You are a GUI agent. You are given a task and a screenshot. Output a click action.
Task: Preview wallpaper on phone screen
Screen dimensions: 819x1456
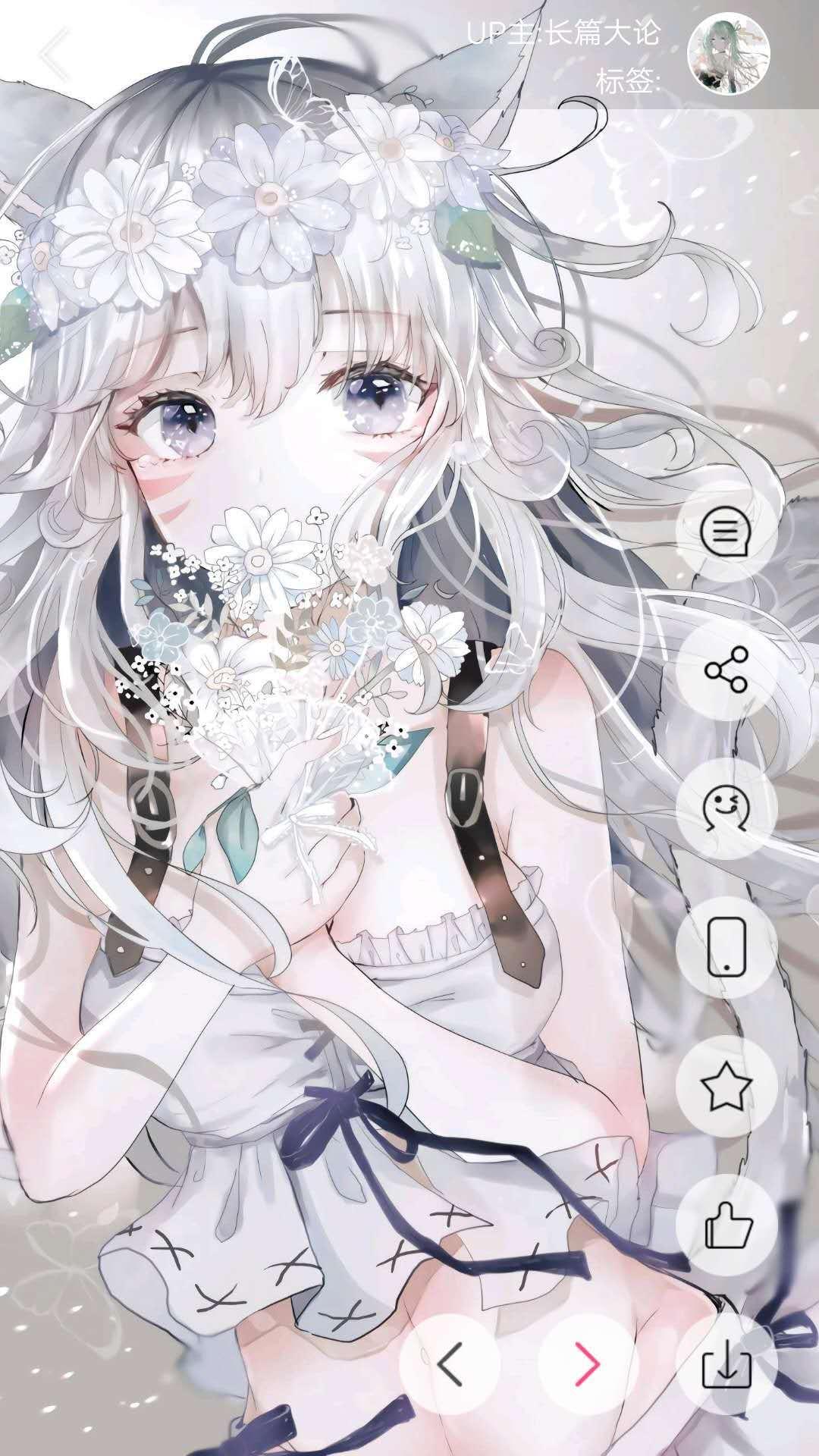[726, 947]
